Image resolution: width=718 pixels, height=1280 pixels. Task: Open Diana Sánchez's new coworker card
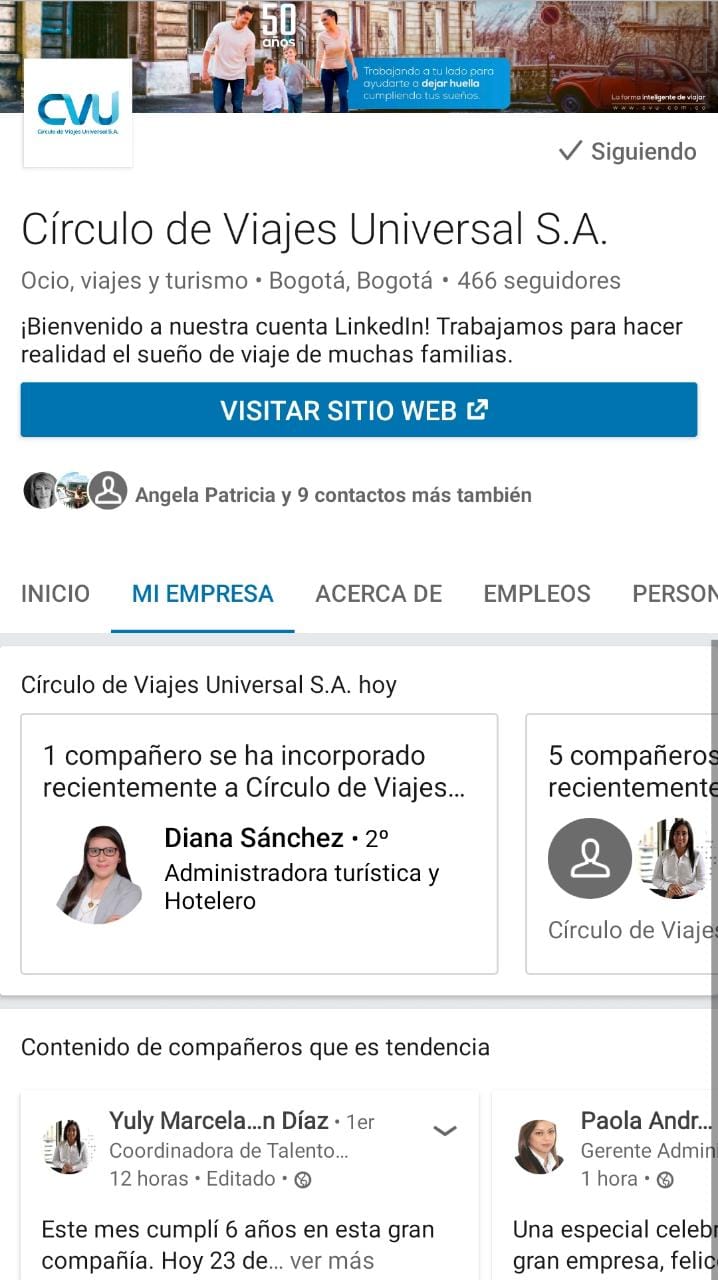click(258, 843)
